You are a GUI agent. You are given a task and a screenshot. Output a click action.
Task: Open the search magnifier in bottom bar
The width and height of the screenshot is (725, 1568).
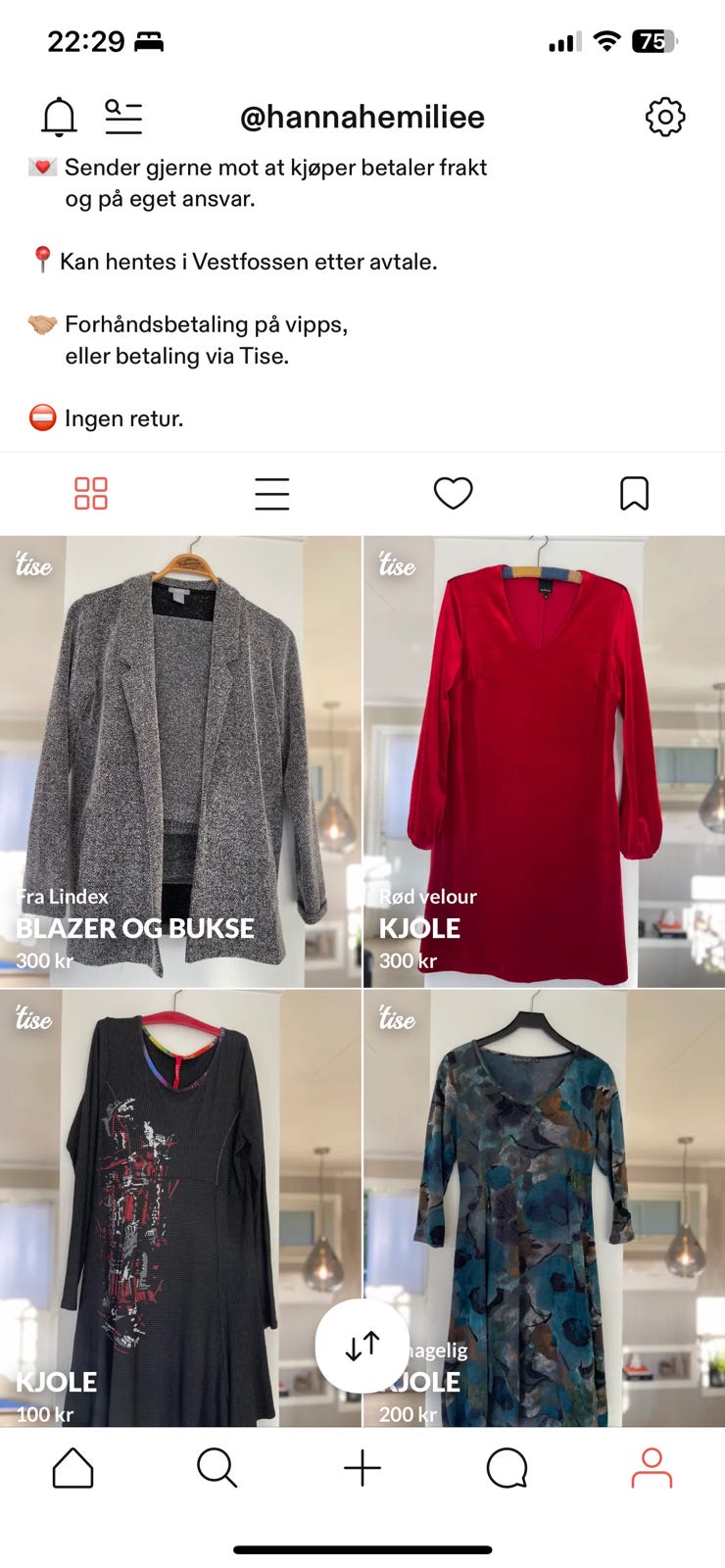217,1467
